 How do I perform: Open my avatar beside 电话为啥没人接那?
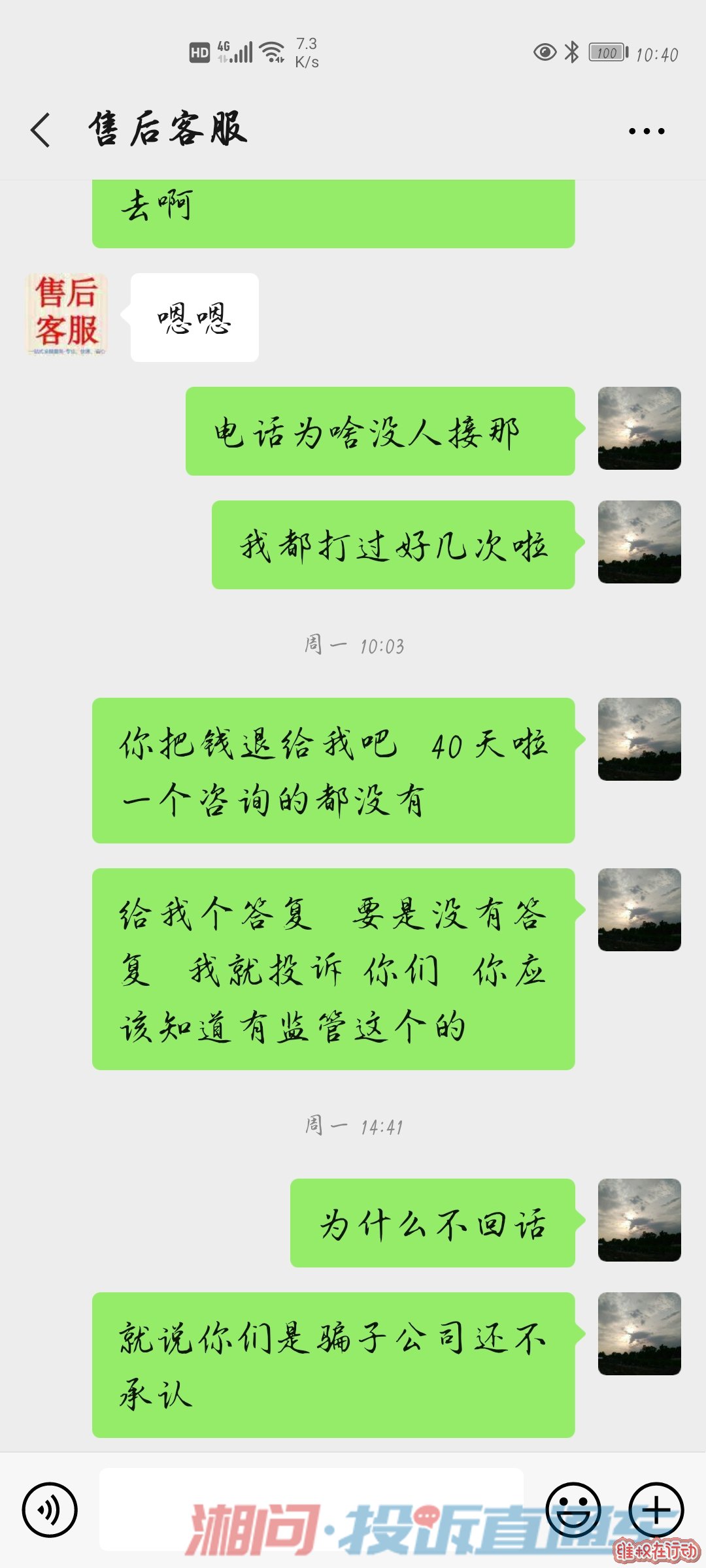[639, 429]
